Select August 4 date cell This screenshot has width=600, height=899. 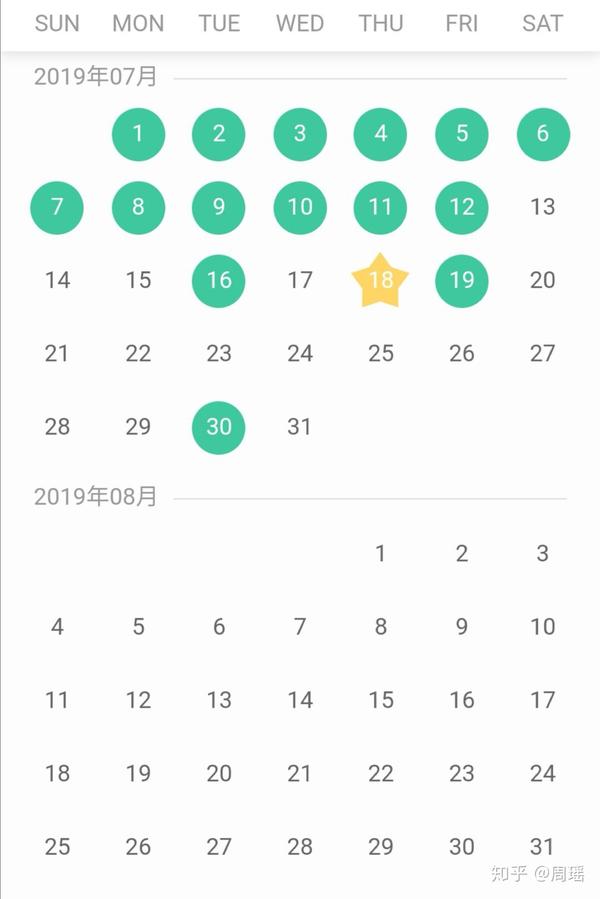[57, 627]
